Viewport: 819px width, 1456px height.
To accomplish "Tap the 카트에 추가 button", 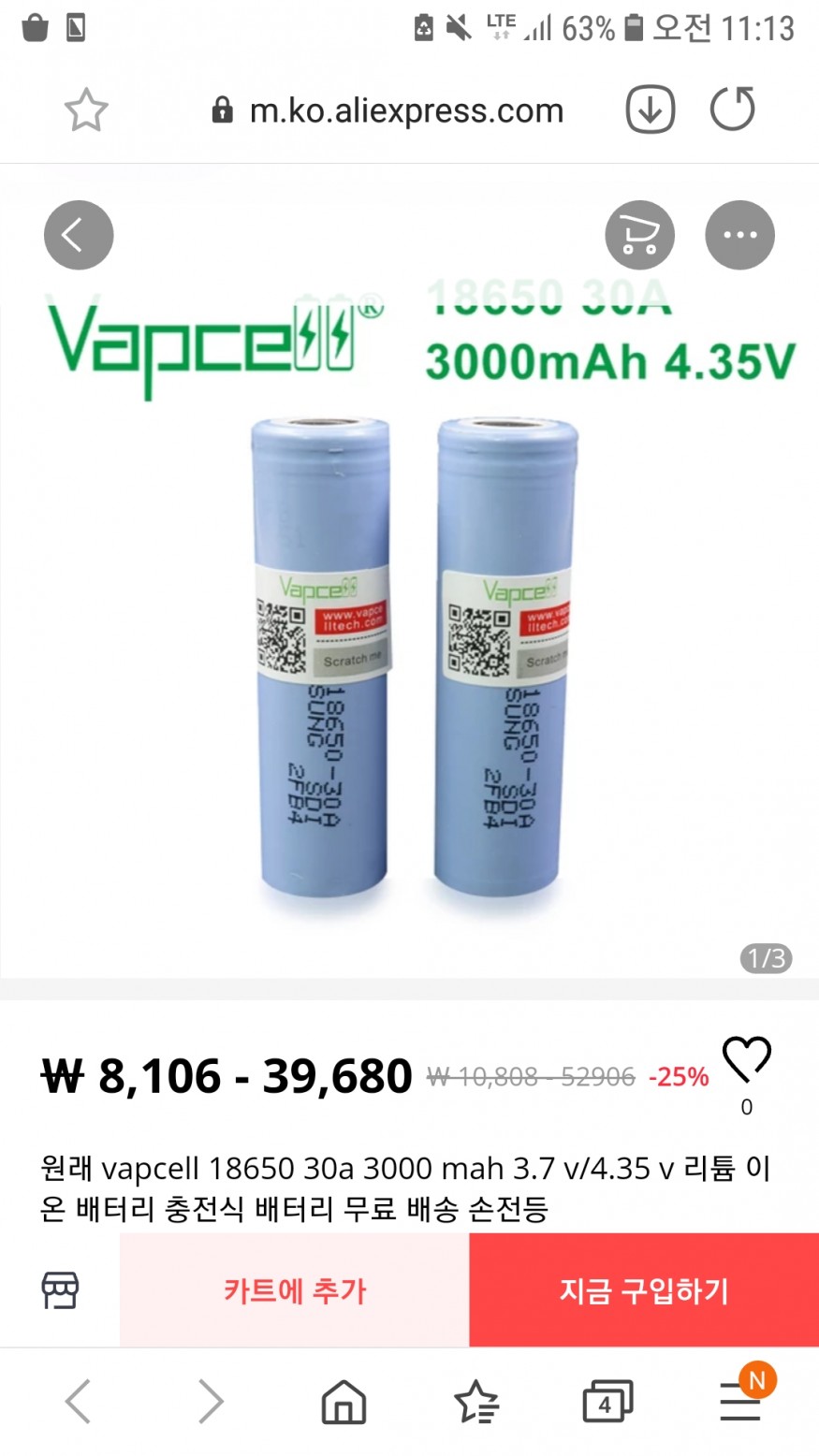I will [x=295, y=1290].
